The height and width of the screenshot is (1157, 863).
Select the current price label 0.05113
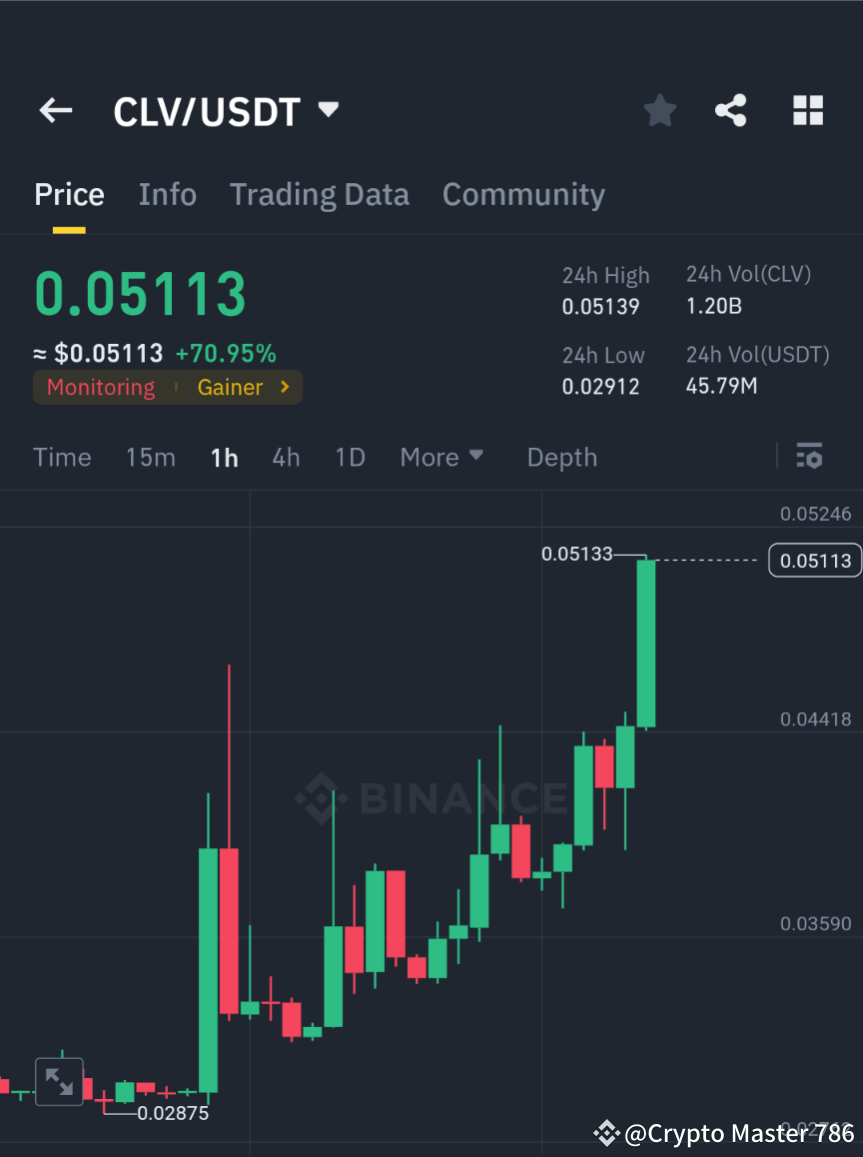(x=814, y=560)
